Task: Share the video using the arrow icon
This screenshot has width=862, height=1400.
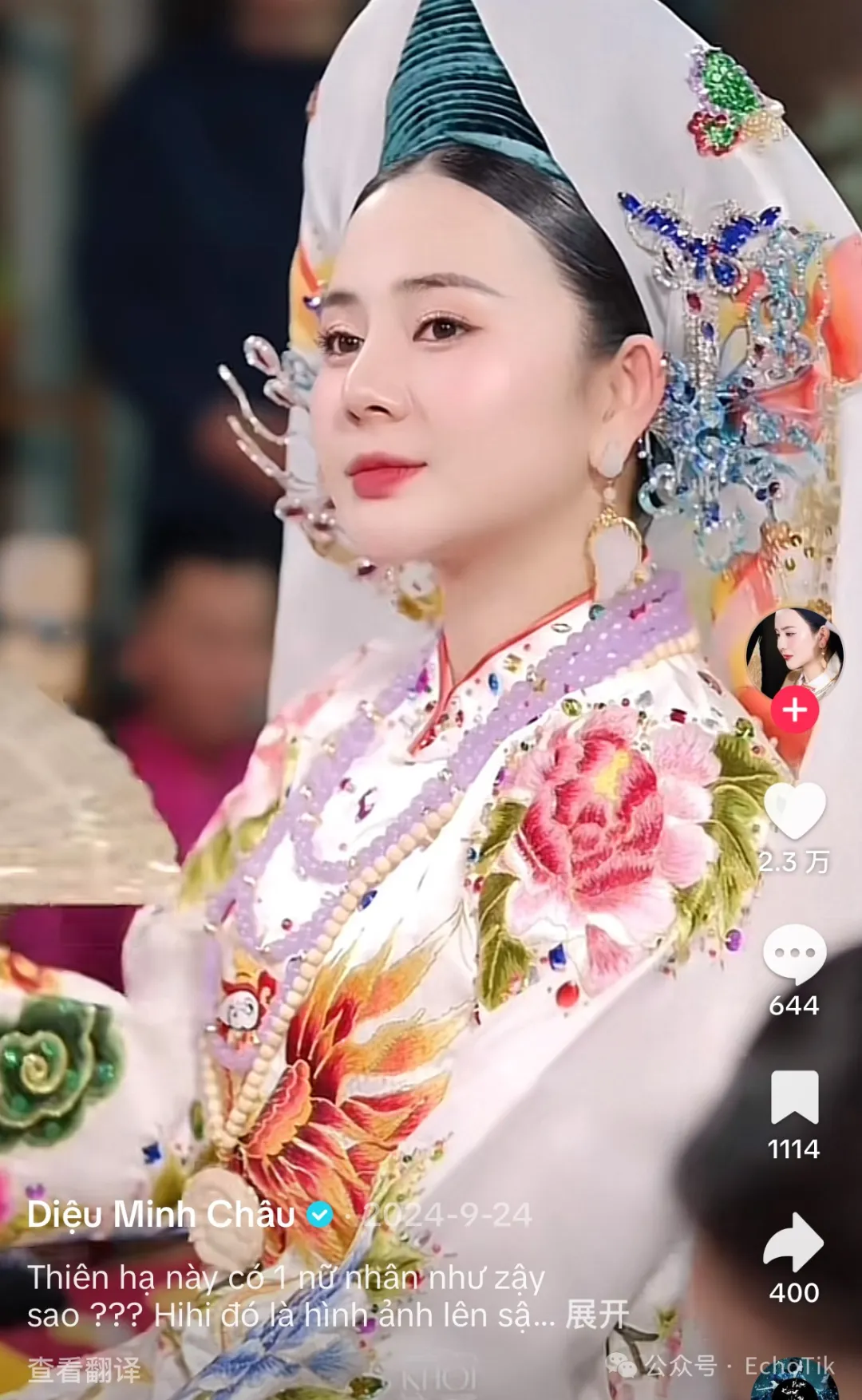Action: point(794,1241)
